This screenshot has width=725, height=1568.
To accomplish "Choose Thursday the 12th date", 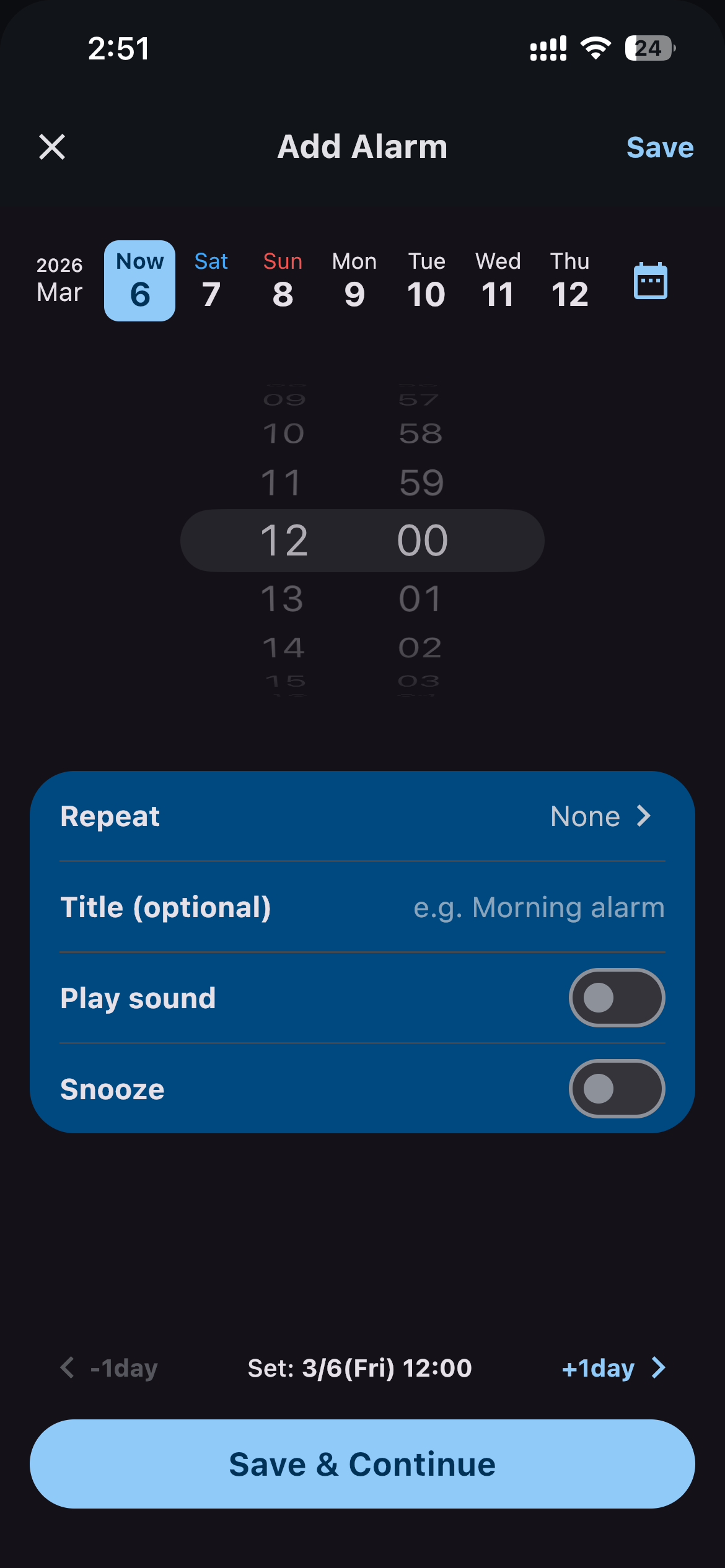I will pos(569,280).
